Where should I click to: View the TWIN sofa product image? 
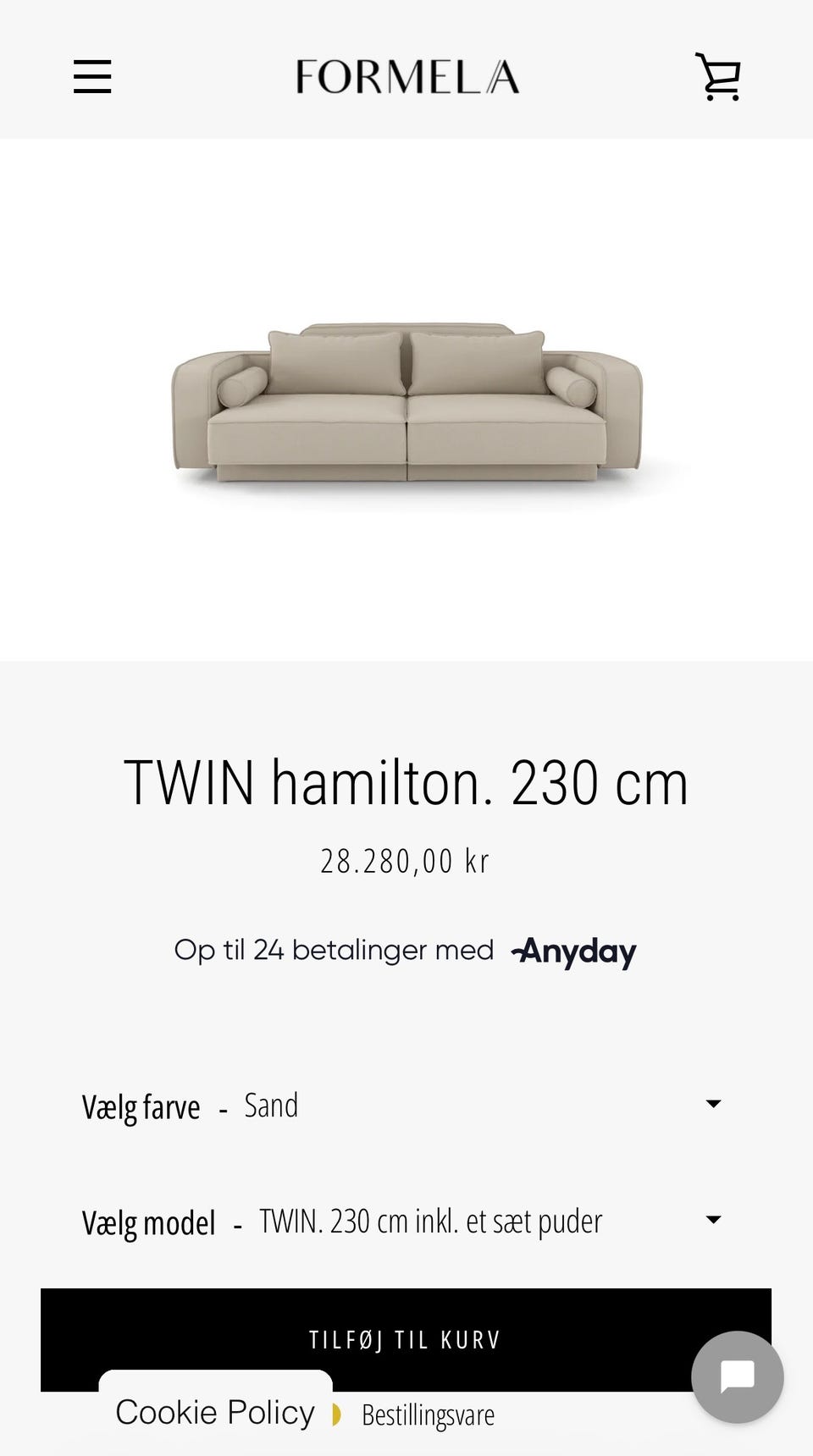pyautogui.click(x=406, y=403)
